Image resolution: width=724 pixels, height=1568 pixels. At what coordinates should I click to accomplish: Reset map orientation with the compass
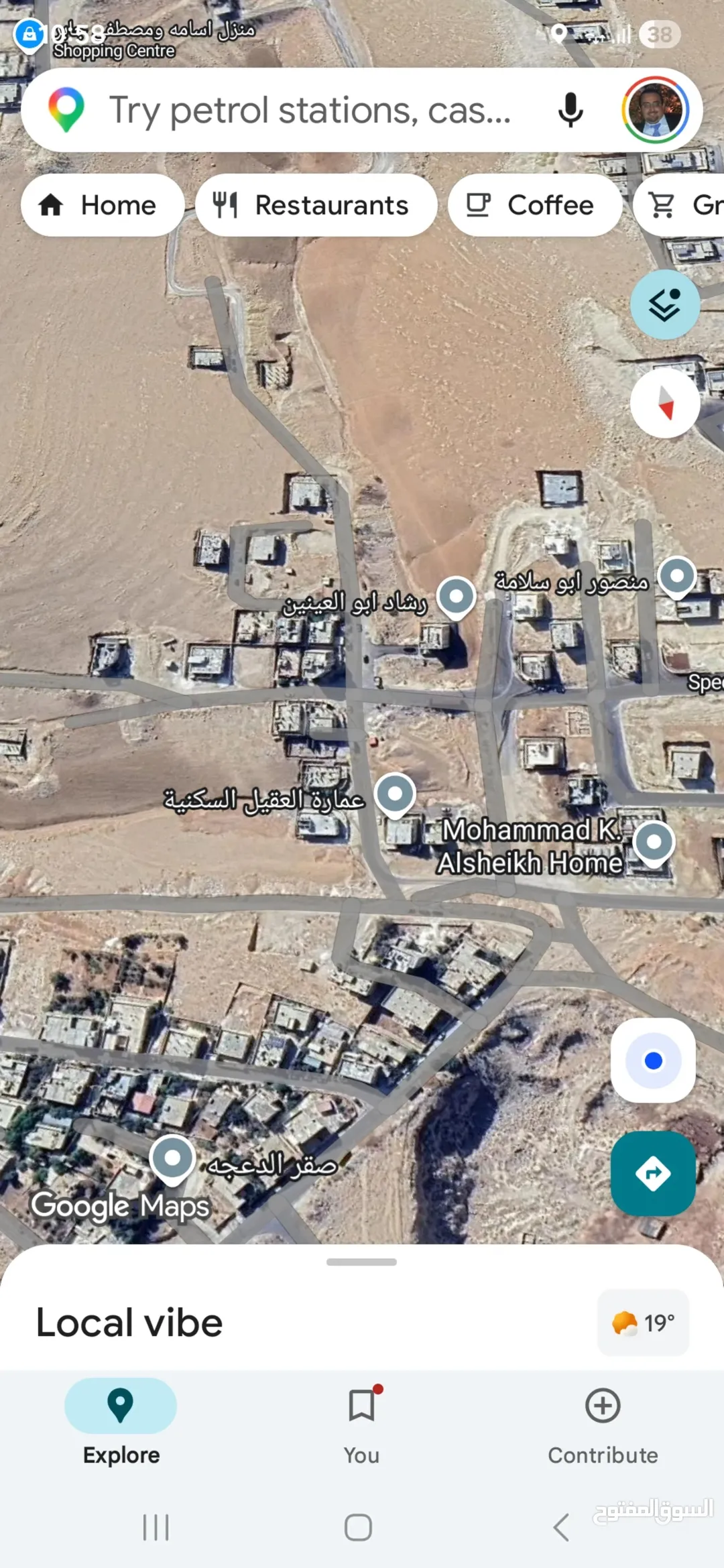pos(665,403)
